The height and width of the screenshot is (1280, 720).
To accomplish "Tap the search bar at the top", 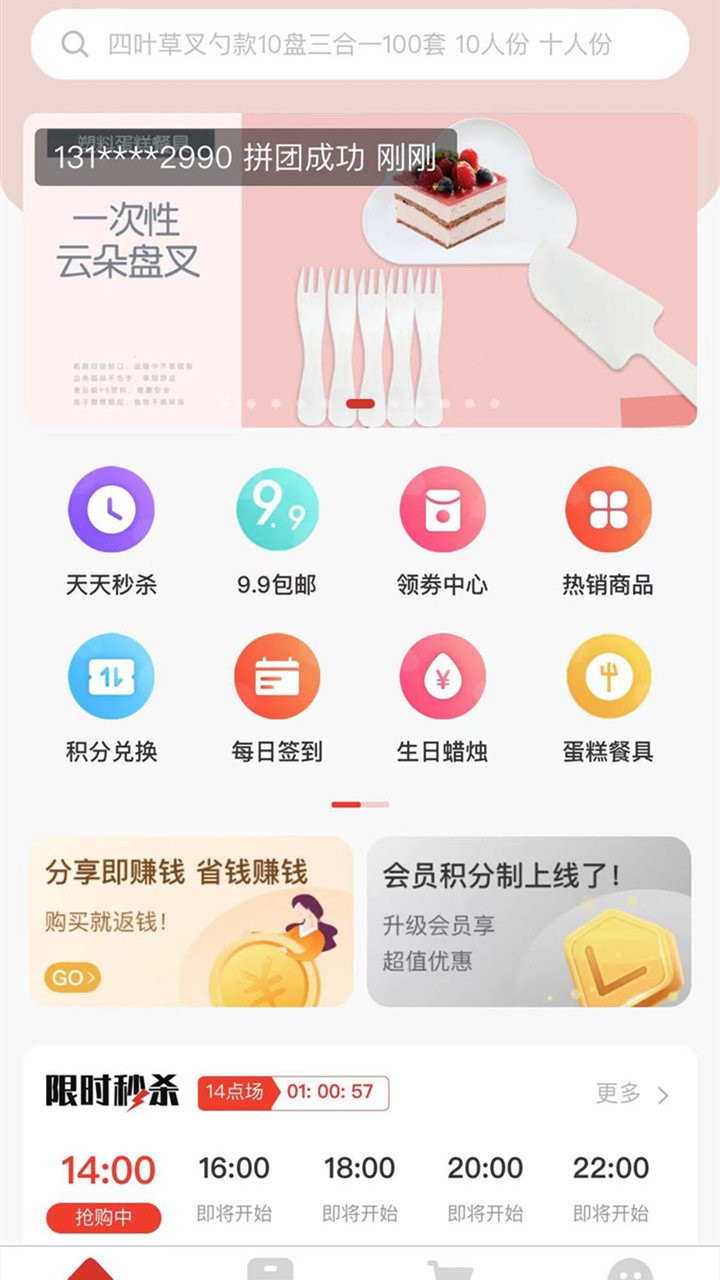I will 360,44.
